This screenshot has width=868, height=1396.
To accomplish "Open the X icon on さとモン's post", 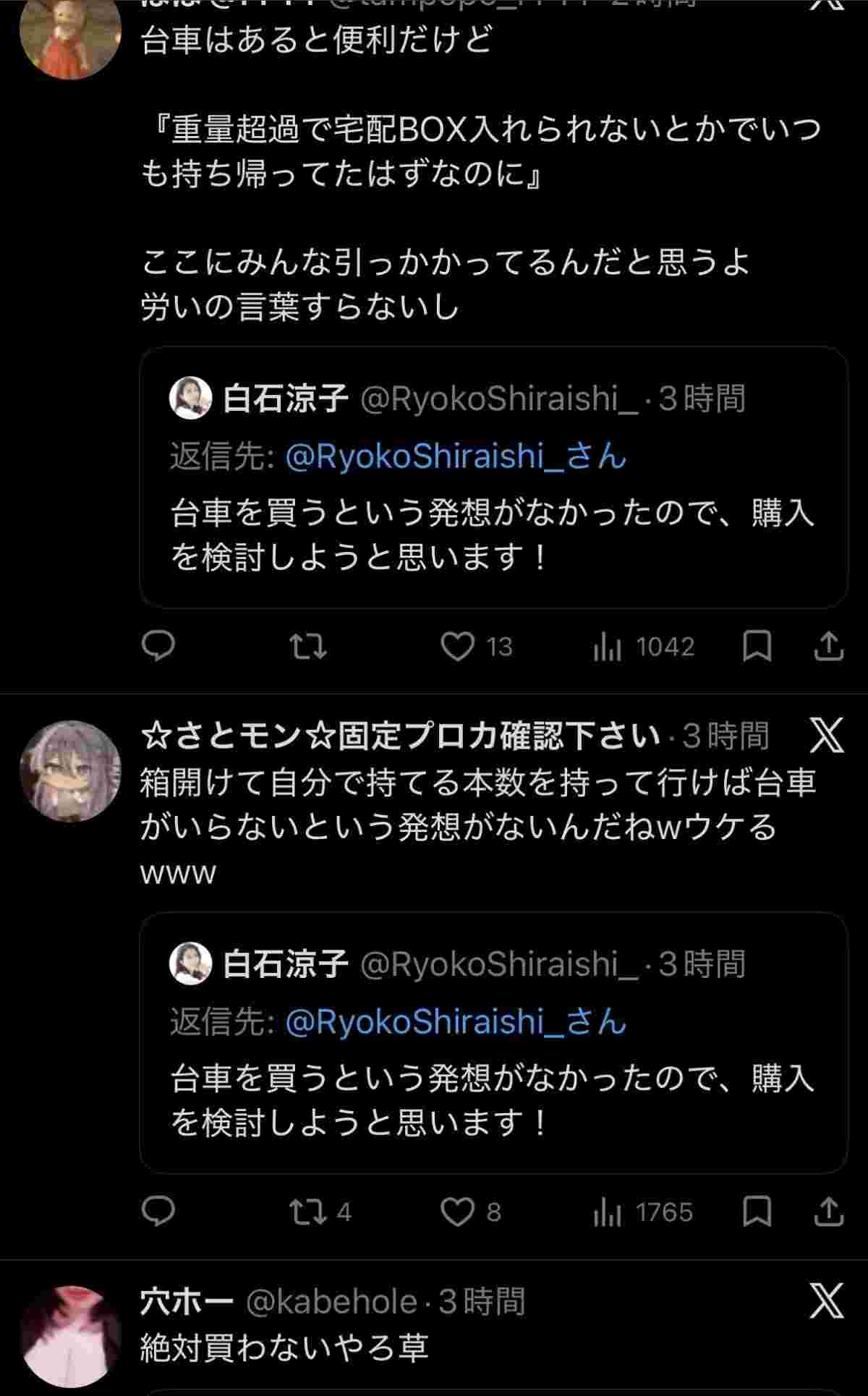I will 825,736.
